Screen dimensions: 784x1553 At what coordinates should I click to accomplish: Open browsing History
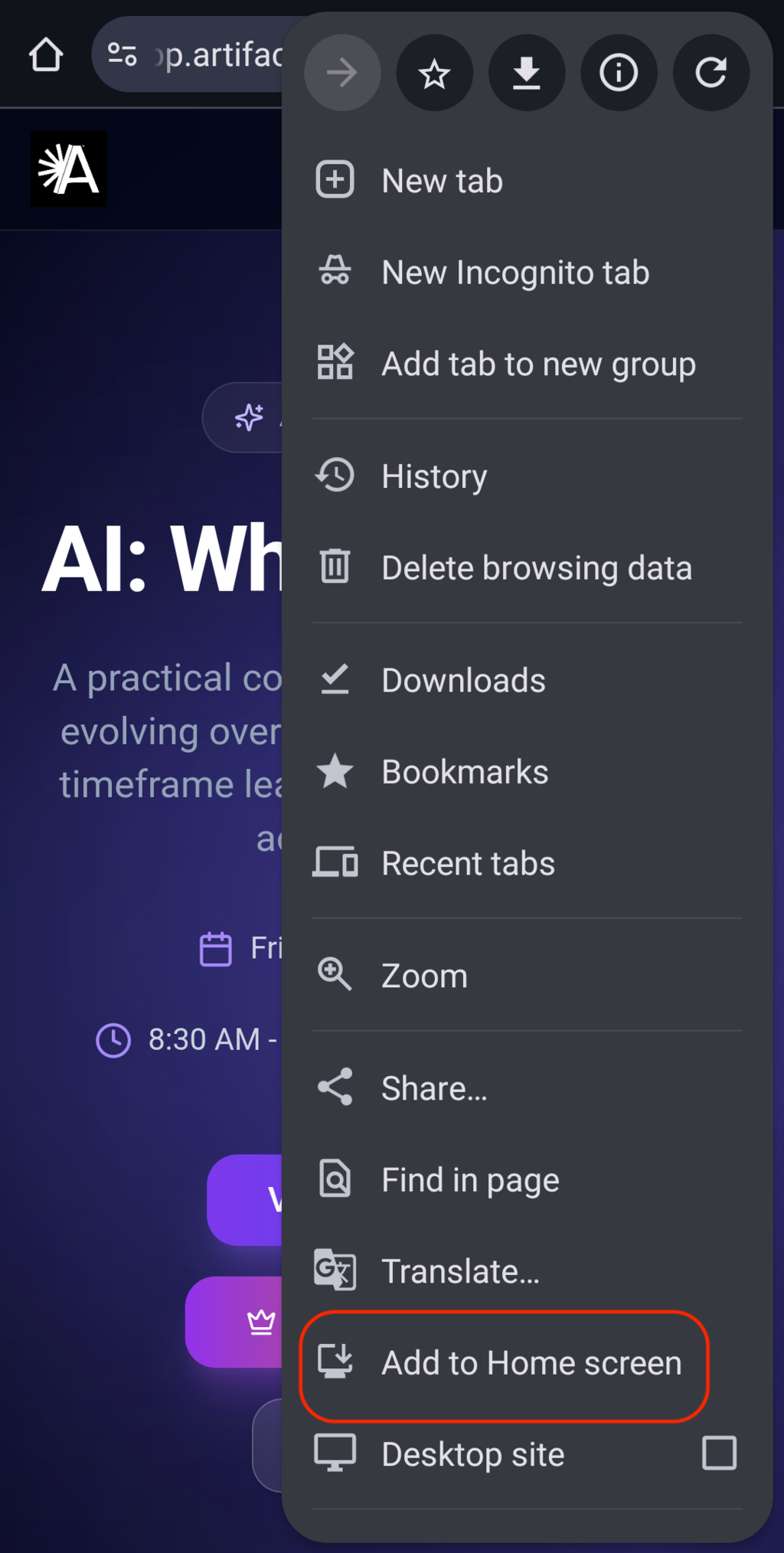pyautogui.click(x=433, y=476)
